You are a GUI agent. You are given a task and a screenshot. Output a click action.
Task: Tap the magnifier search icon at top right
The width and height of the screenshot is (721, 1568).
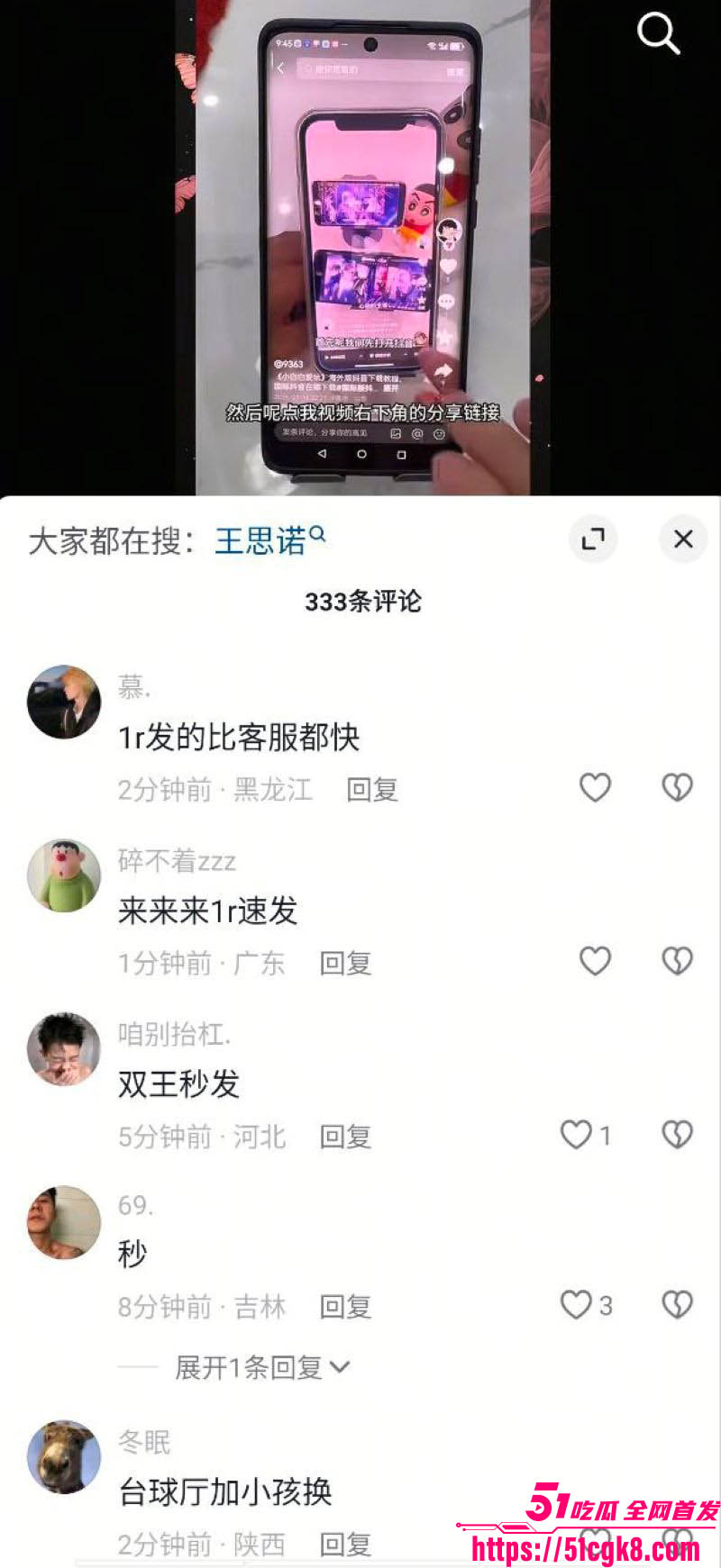click(660, 34)
